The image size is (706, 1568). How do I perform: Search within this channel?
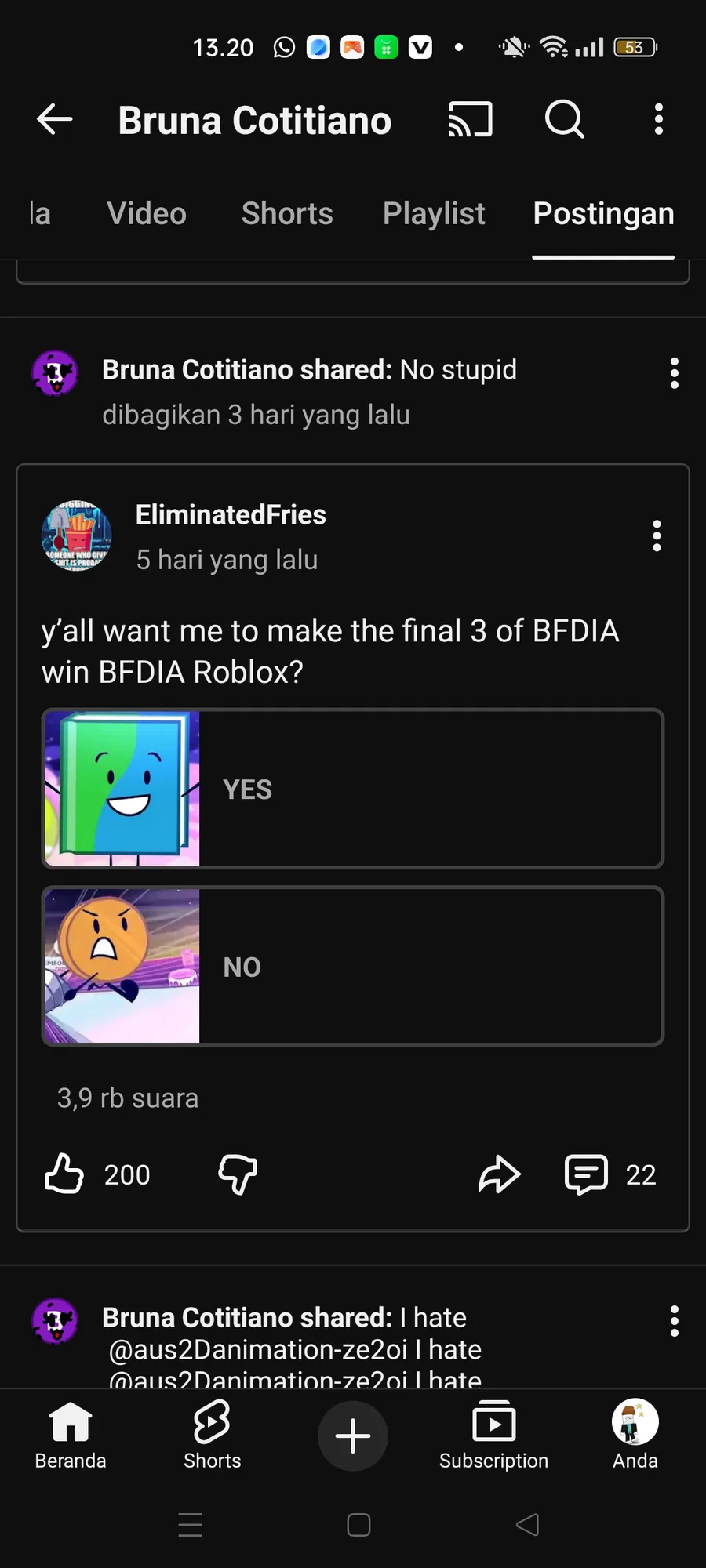tap(565, 120)
